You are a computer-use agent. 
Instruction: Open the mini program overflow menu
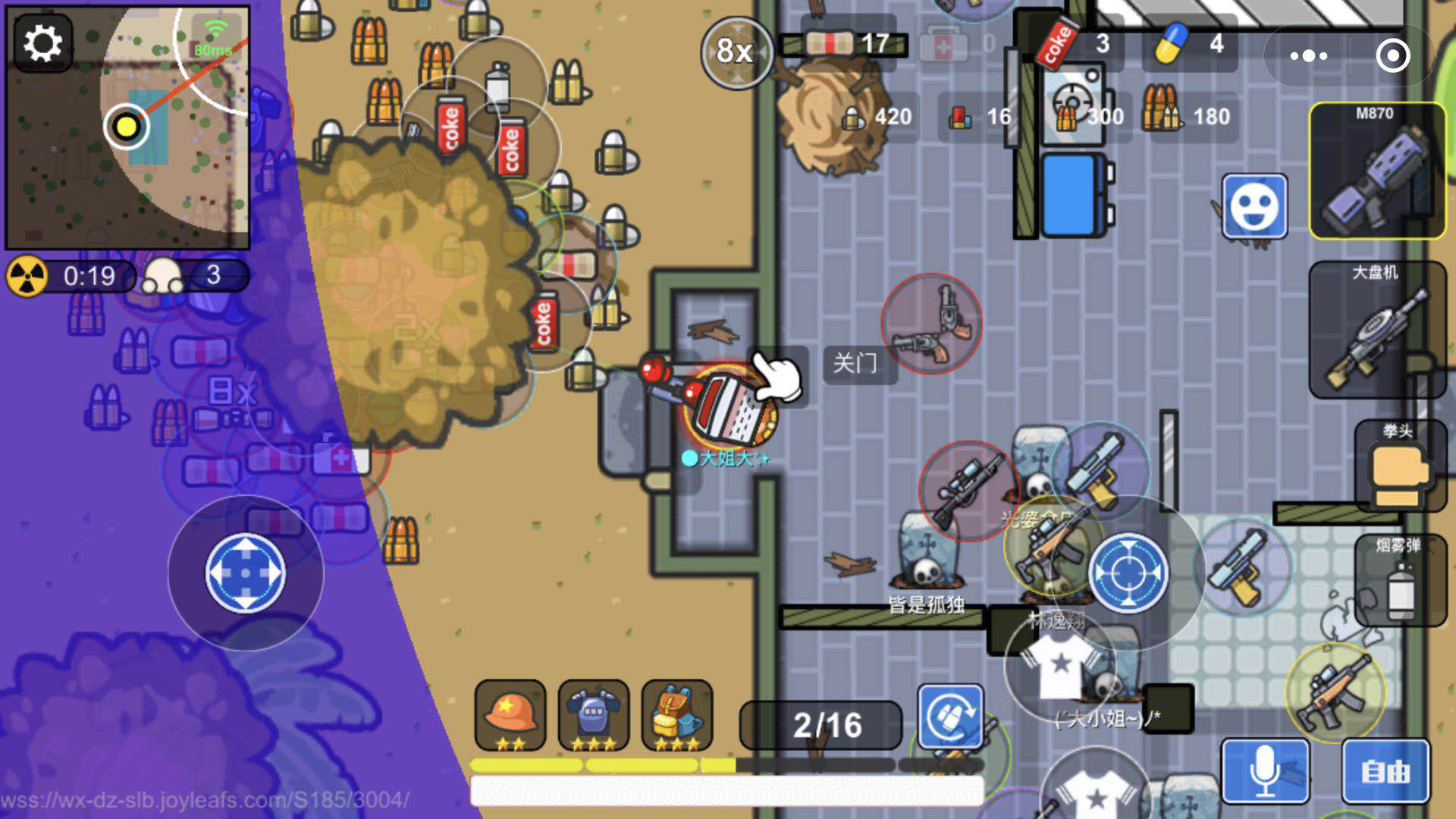coord(1308,55)
